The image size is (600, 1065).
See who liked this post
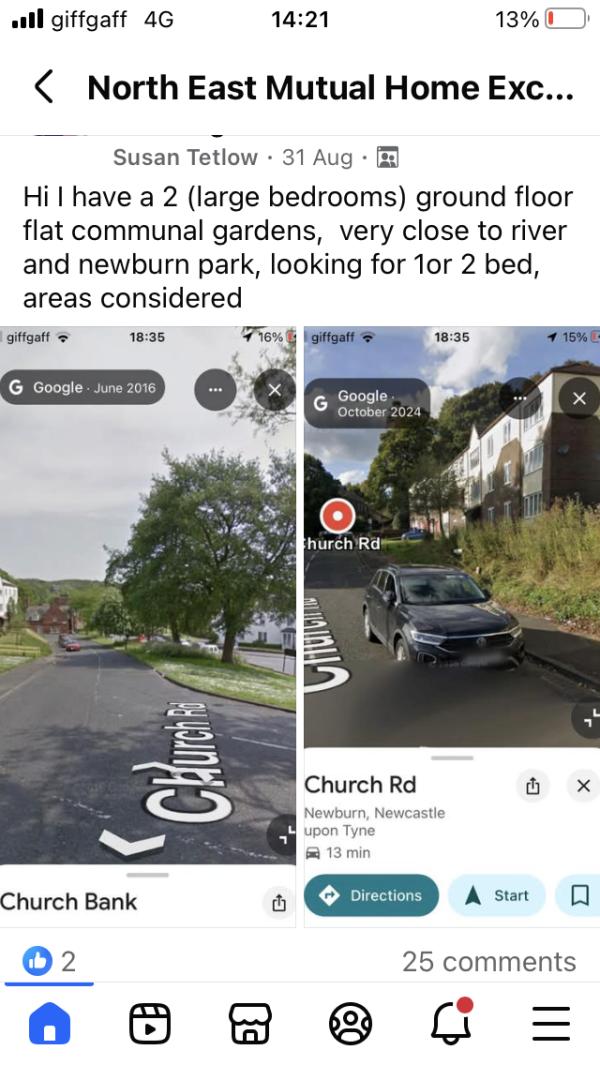coord(50,961)
